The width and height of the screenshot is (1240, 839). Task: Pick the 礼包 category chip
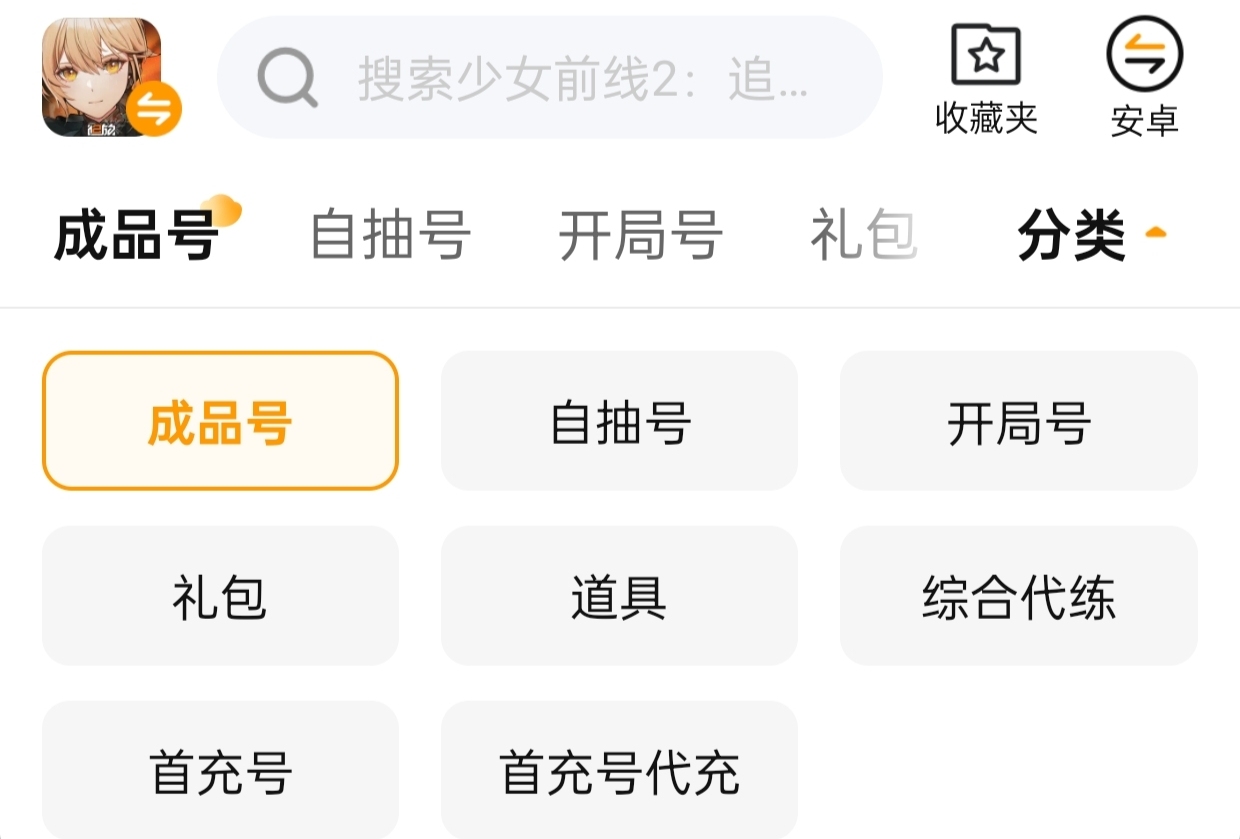click(x=220, y=596)
